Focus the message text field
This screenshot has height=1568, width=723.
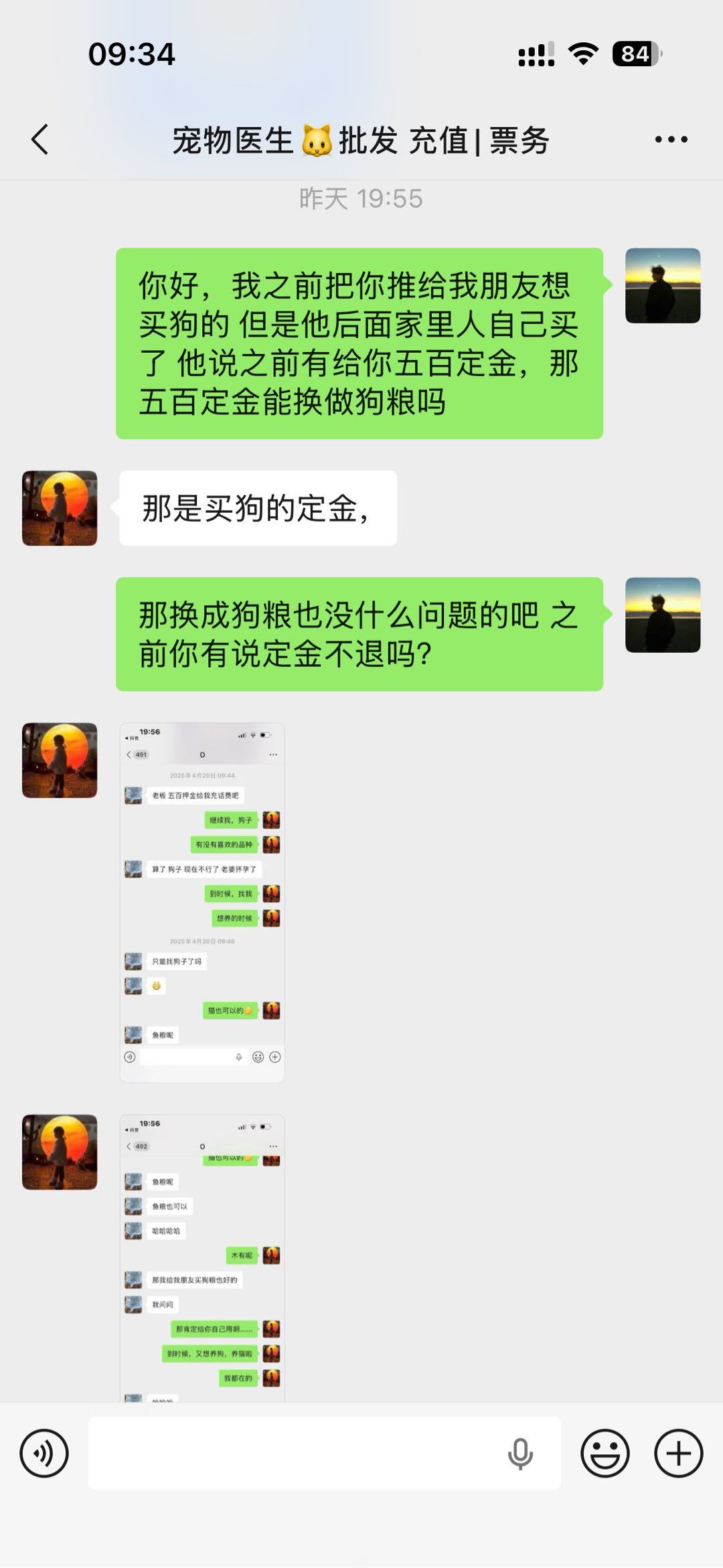295,1454
